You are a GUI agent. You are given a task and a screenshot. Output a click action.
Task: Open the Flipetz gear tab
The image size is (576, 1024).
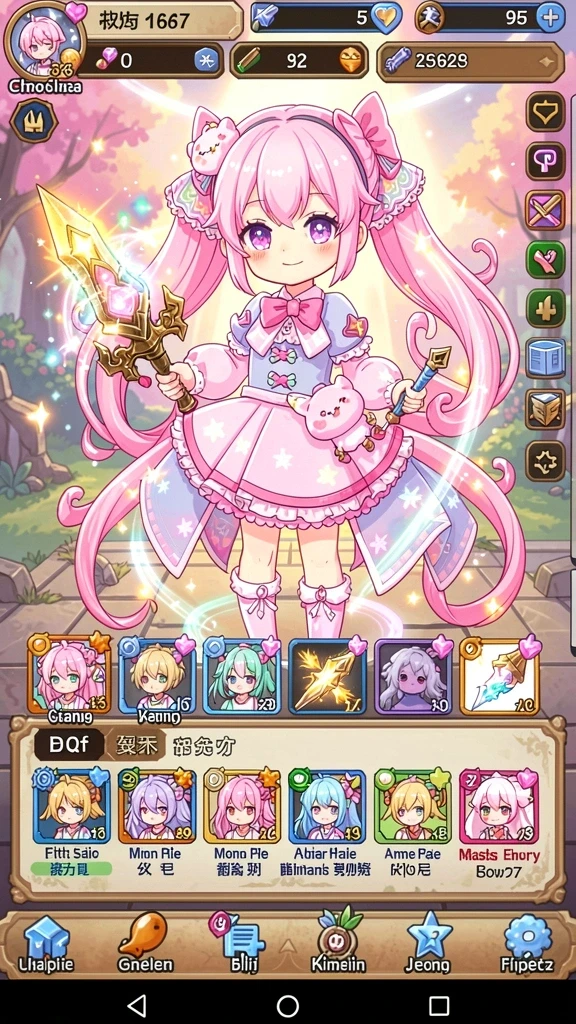coord(526,944)
